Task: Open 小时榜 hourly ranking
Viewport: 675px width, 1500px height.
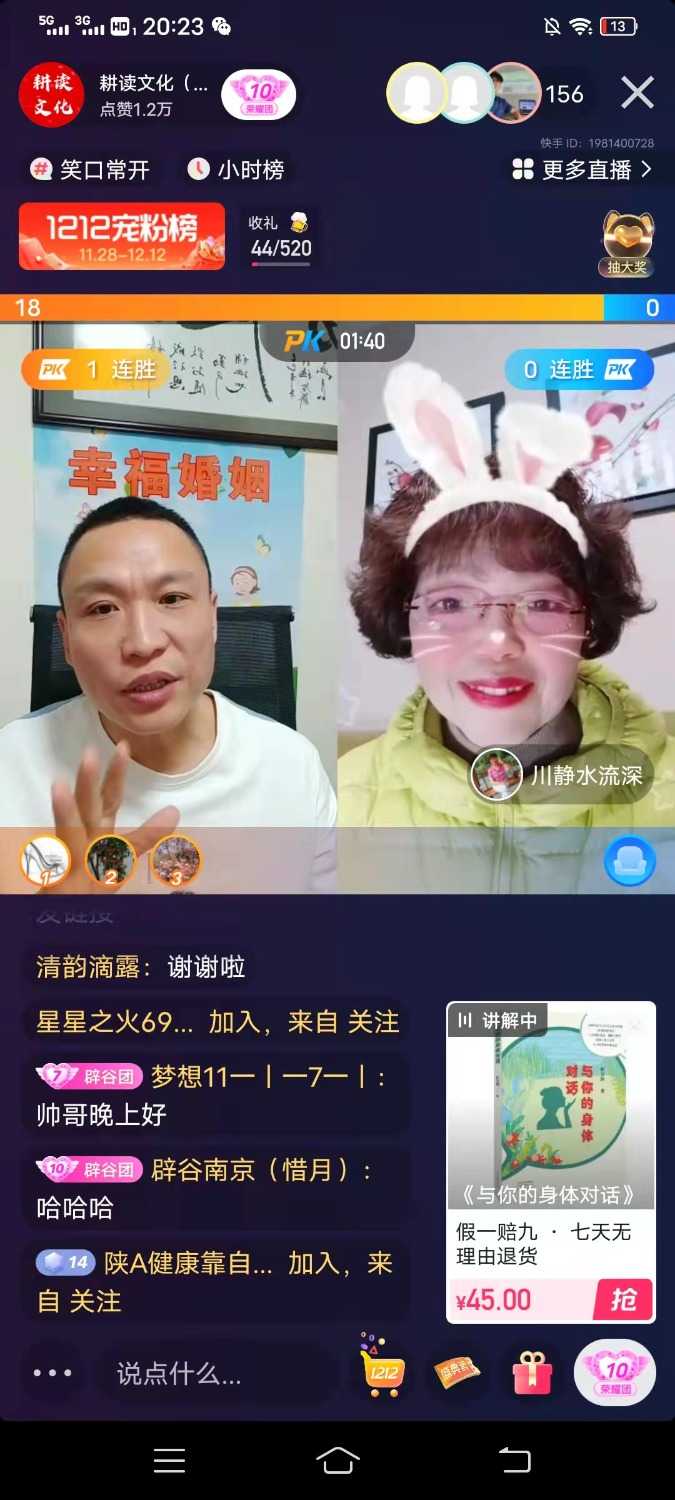Action: [238, 170]
